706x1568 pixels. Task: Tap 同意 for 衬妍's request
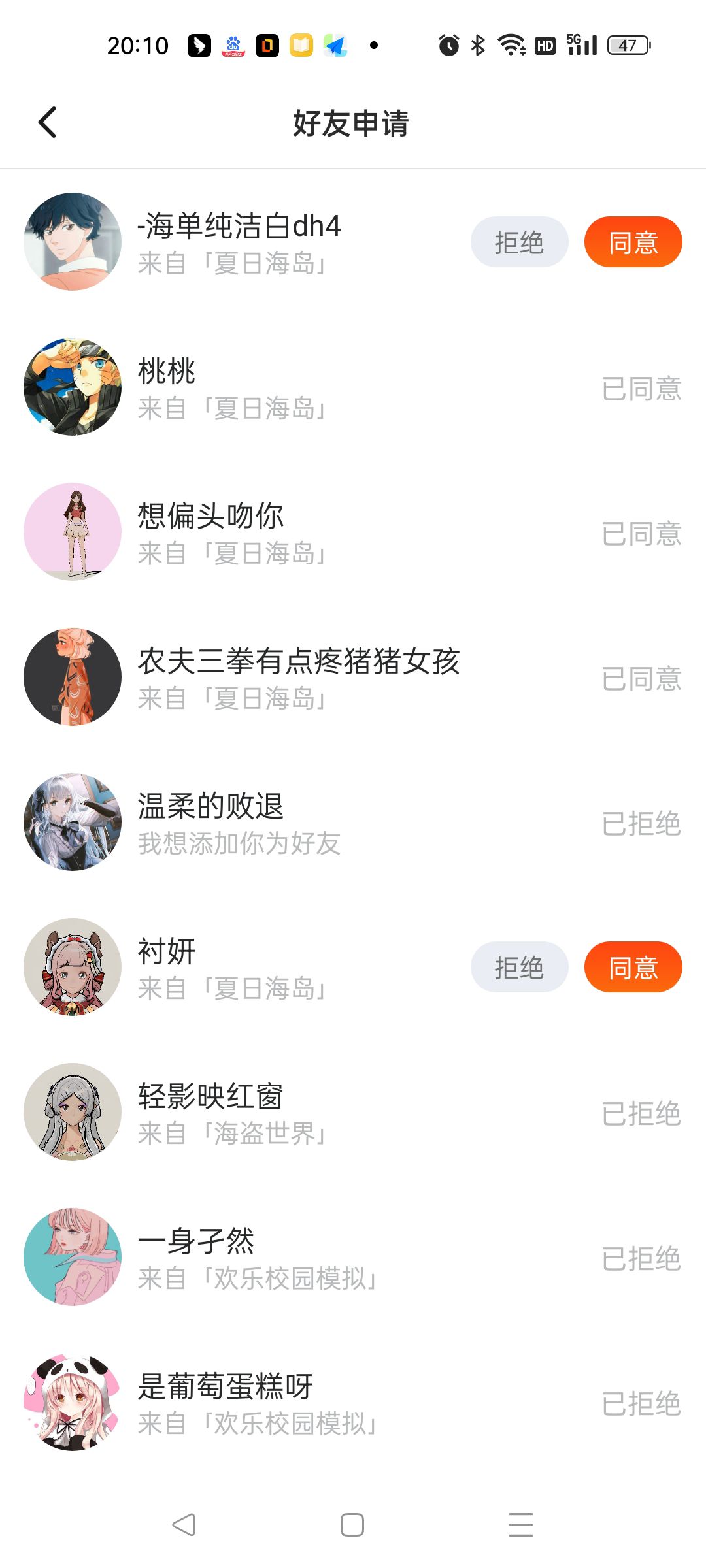(x=633, y=968)
